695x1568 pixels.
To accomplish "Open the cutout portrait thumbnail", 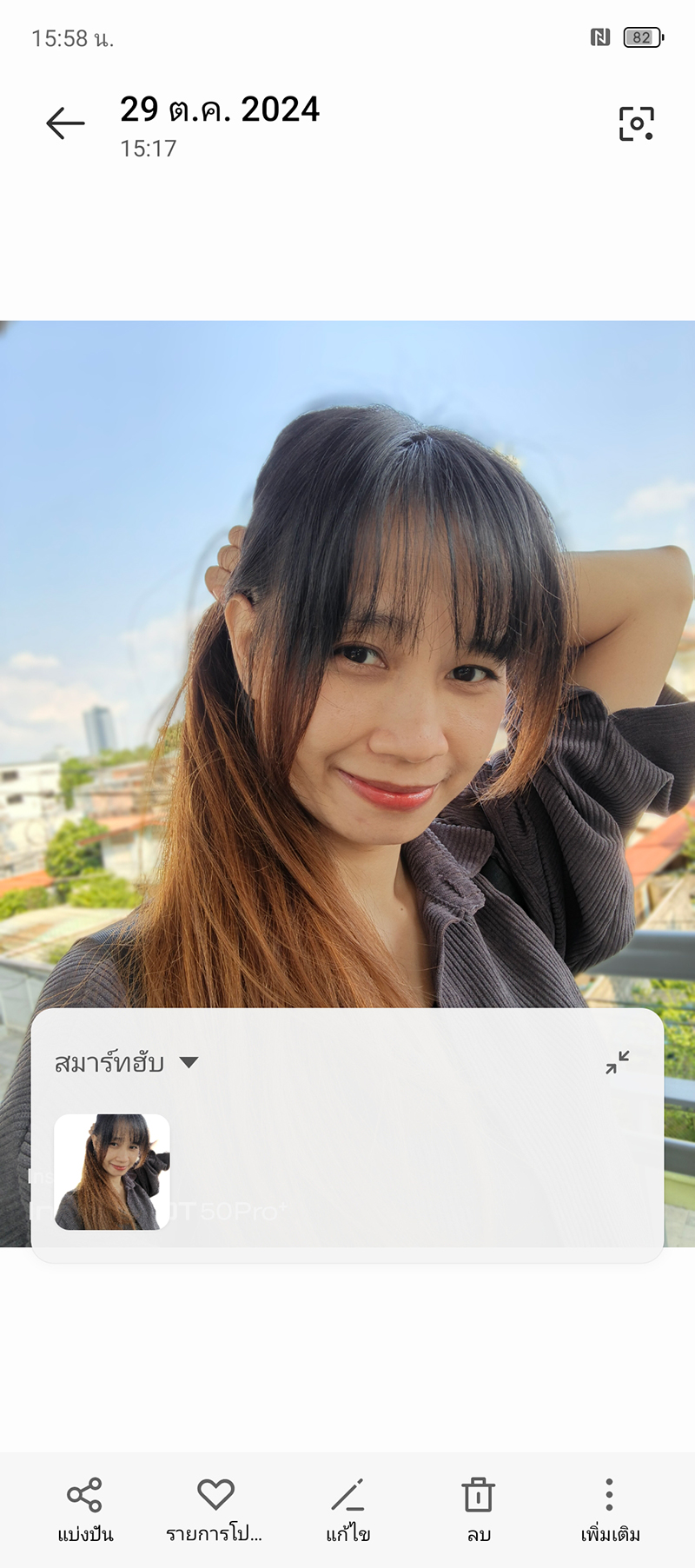I will (x=112, y=1172).
